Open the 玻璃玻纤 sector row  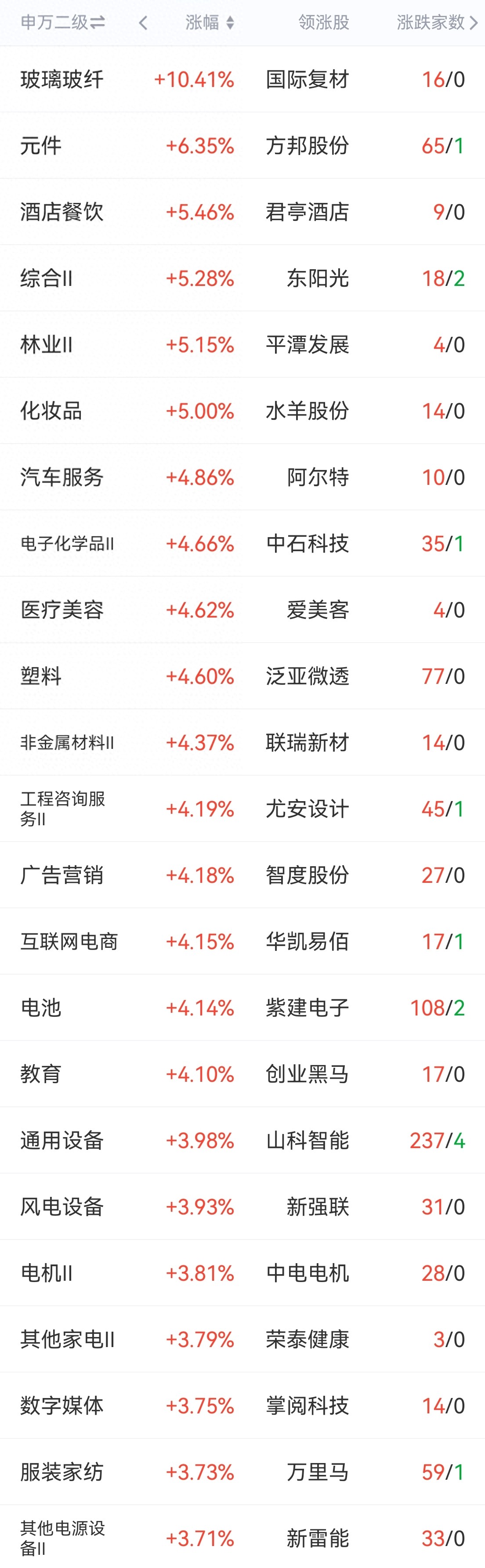point(242,79)
